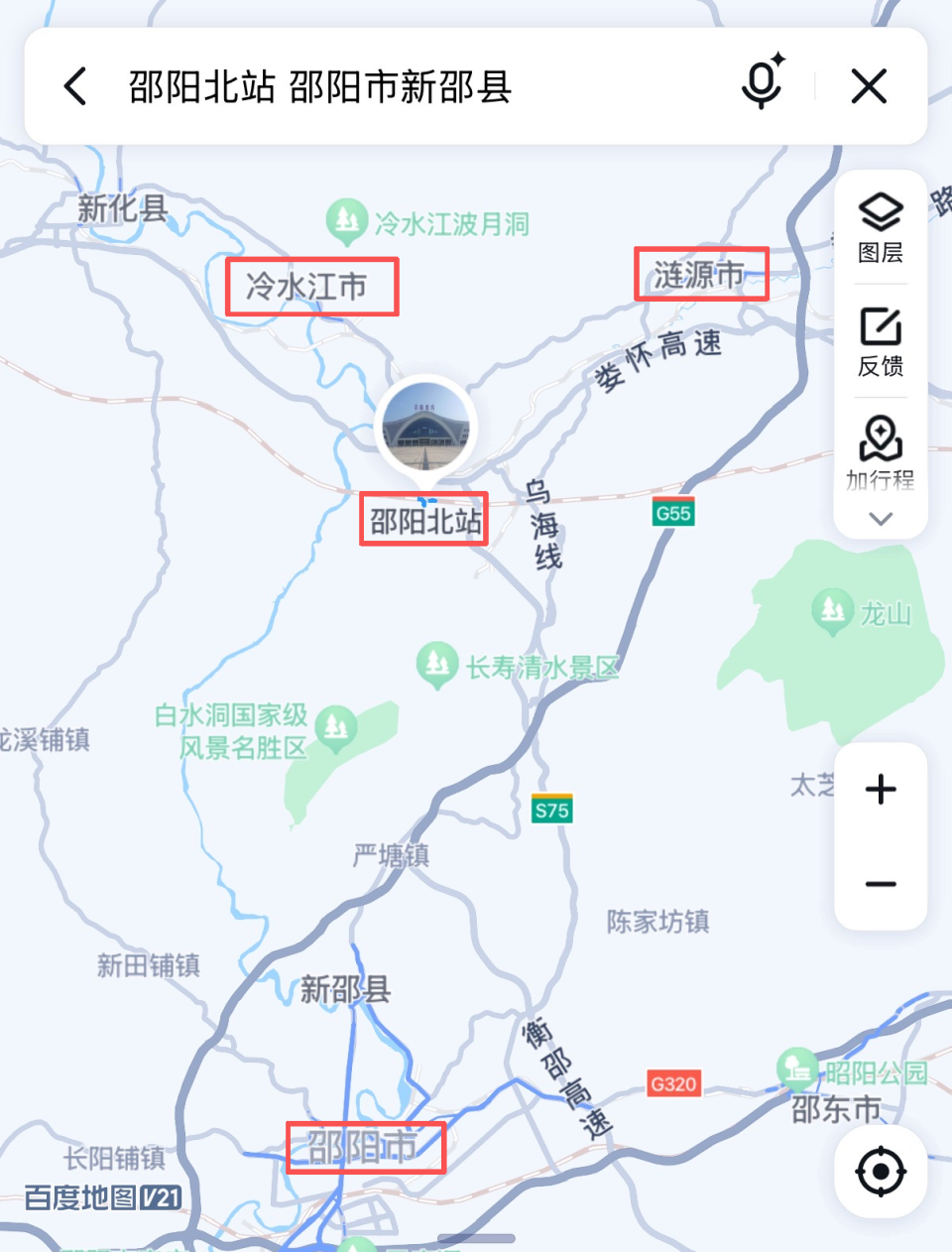Screen dimensions: 952x1252
Task: Go back using the arrow in search bar
Action: pyautogui.click(x=75, y=86)
